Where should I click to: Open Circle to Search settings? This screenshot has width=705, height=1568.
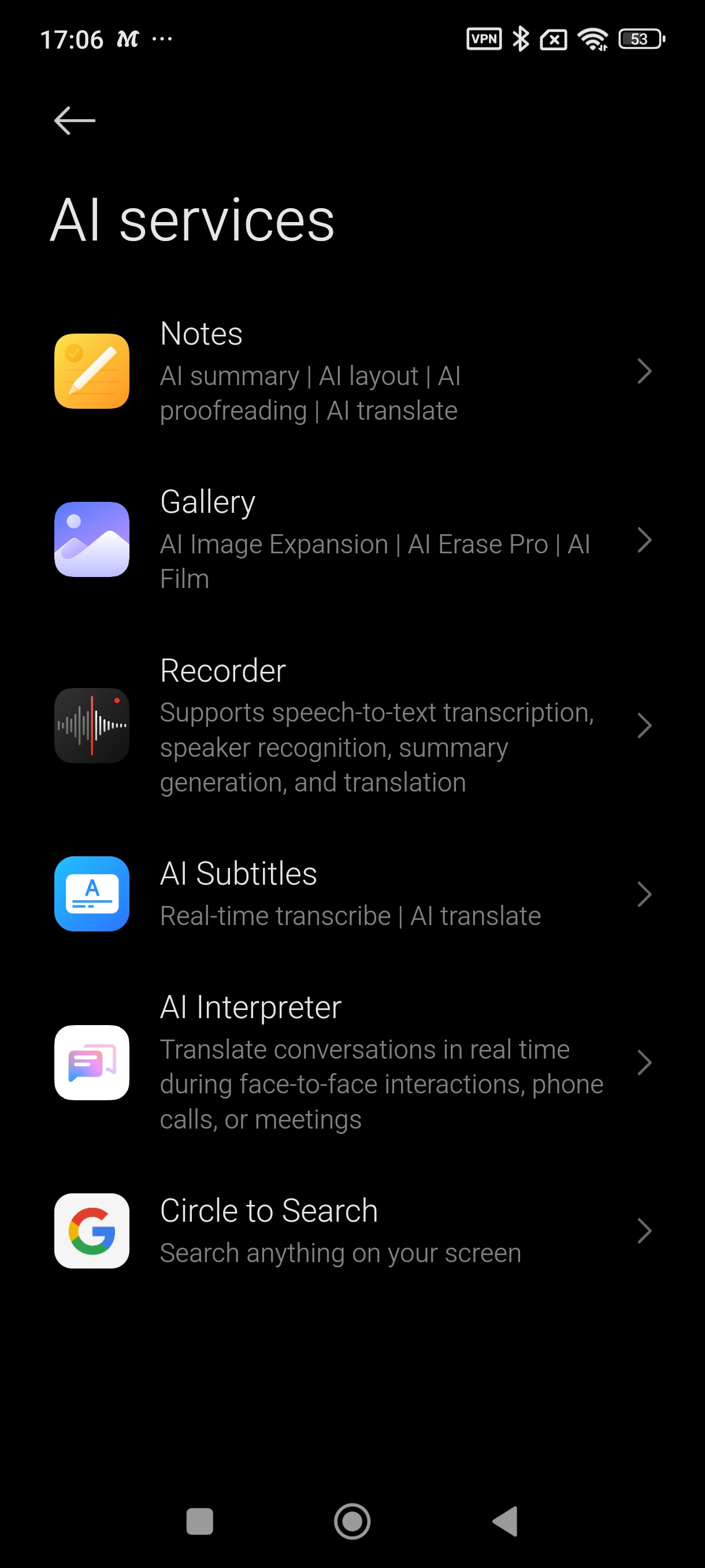coord(352,1231)
